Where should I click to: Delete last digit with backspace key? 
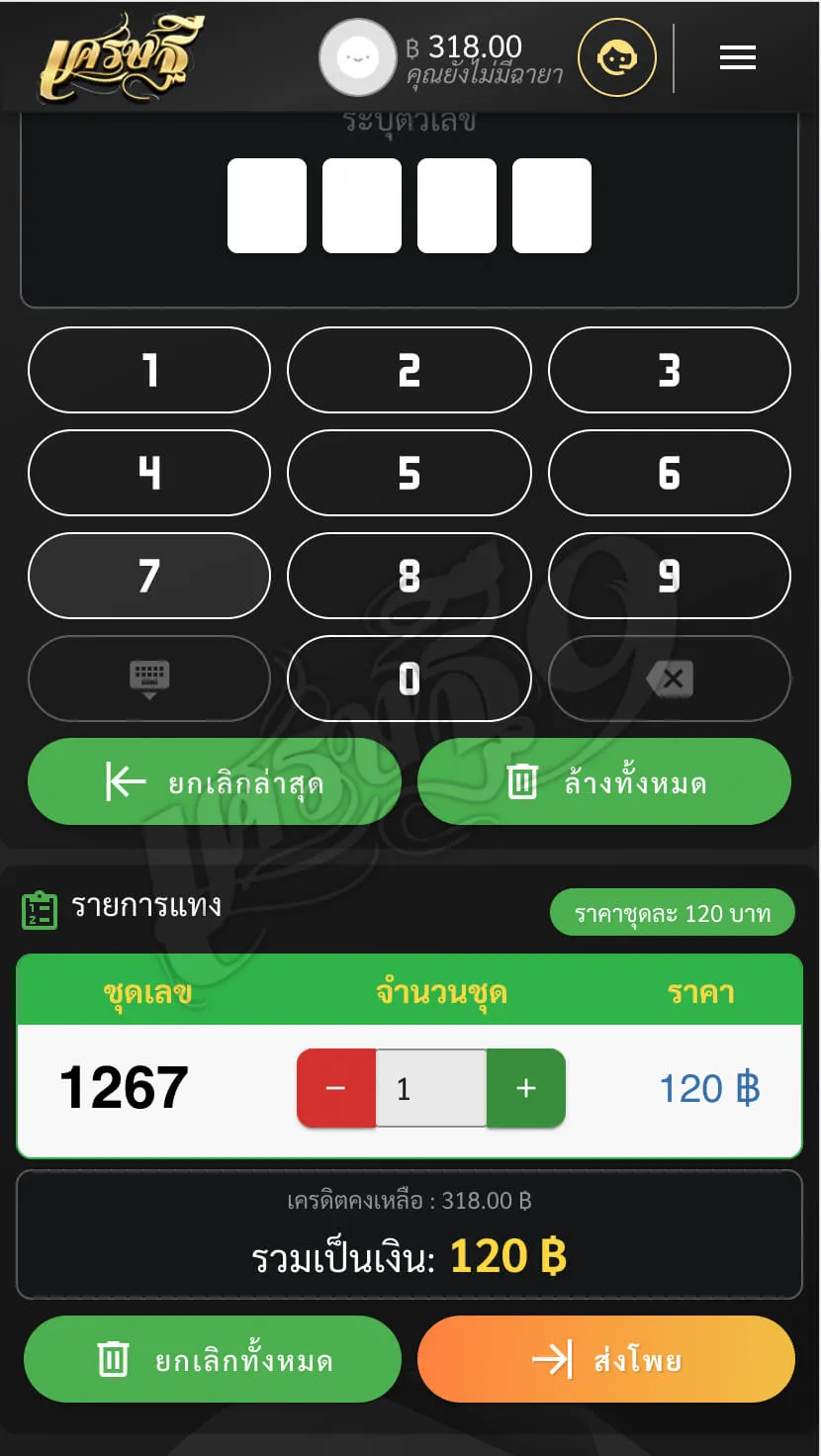coord(670,679)
